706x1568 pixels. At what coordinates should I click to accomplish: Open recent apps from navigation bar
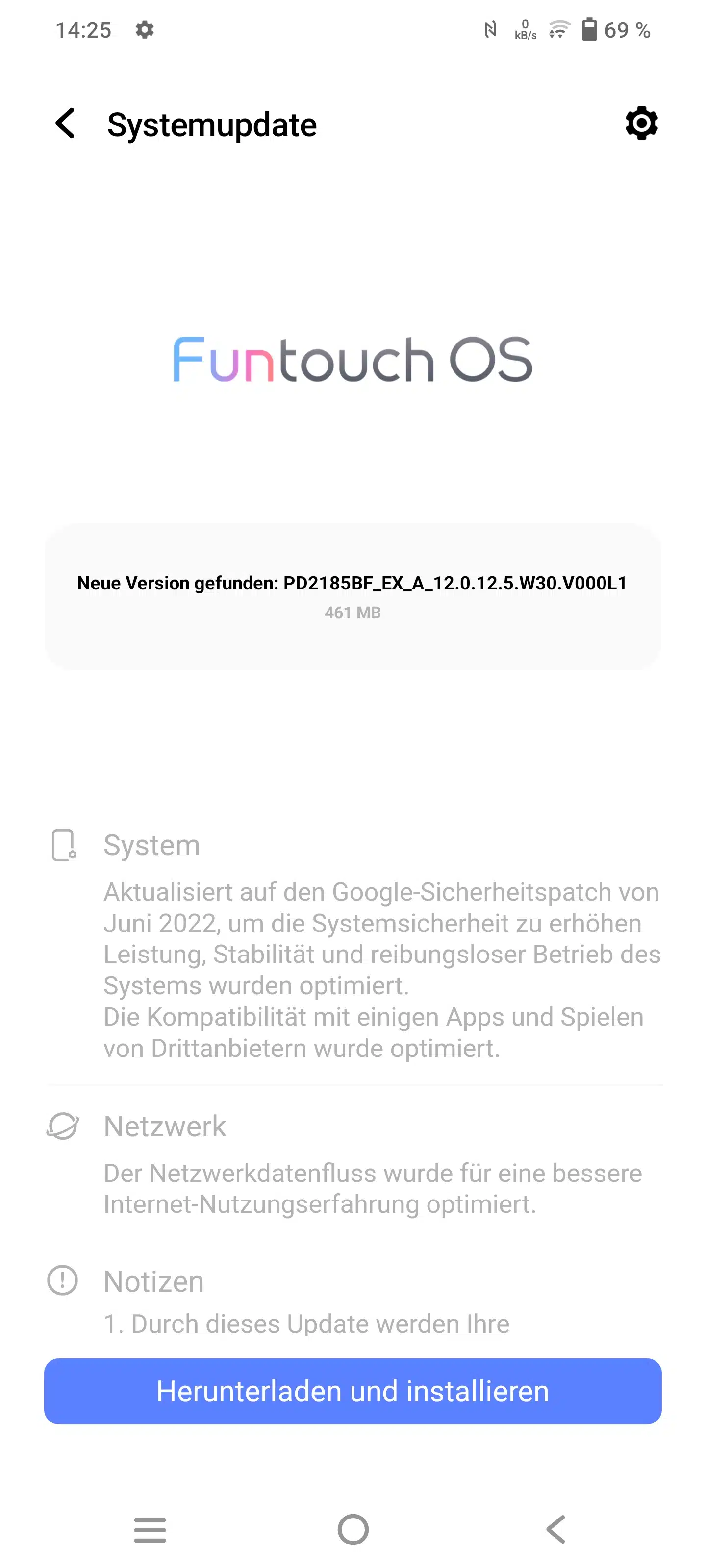(150, 1530)
